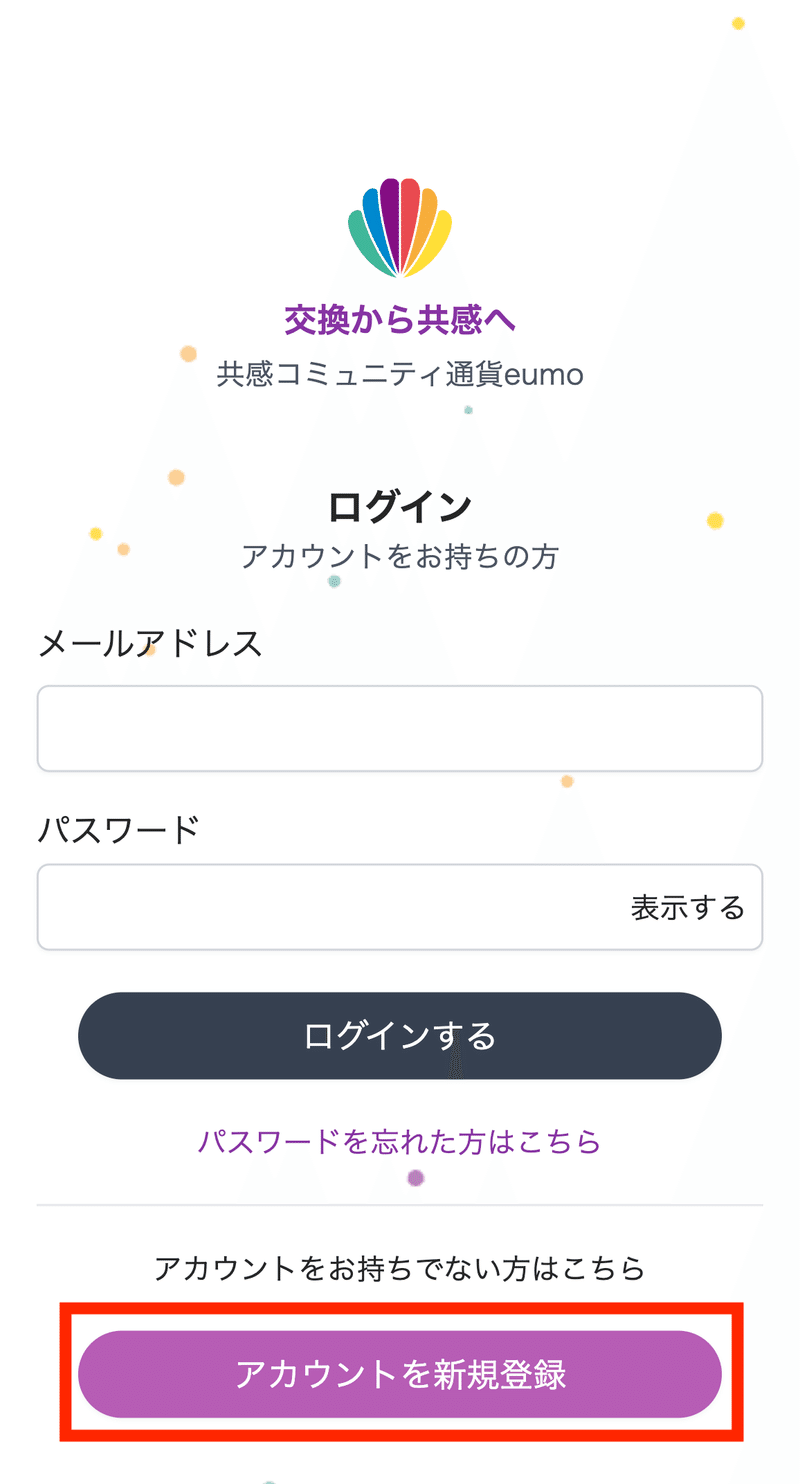Open the パスワードを忘れた方はこちら link

(399, 1141)
